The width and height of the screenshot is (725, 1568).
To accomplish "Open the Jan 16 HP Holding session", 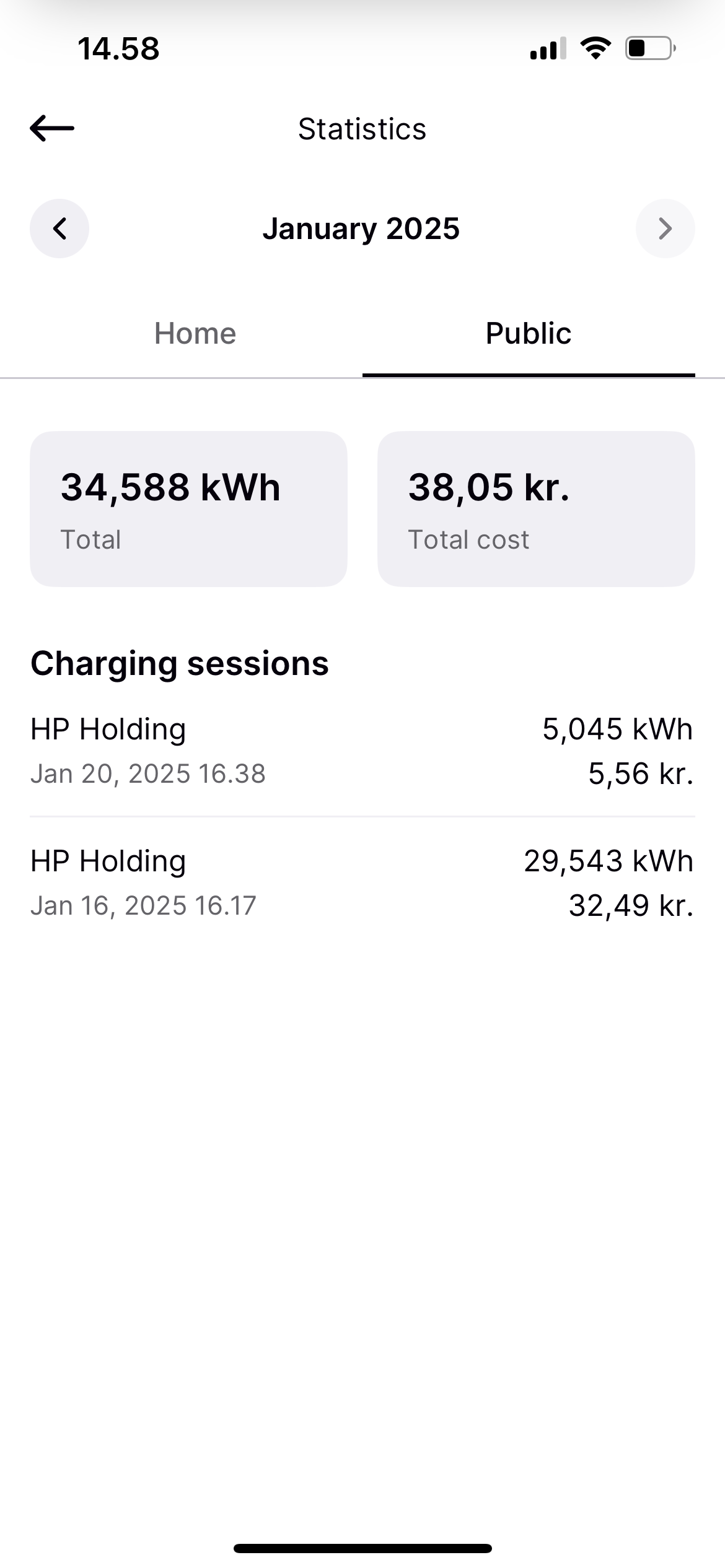I will pos(362,882).
